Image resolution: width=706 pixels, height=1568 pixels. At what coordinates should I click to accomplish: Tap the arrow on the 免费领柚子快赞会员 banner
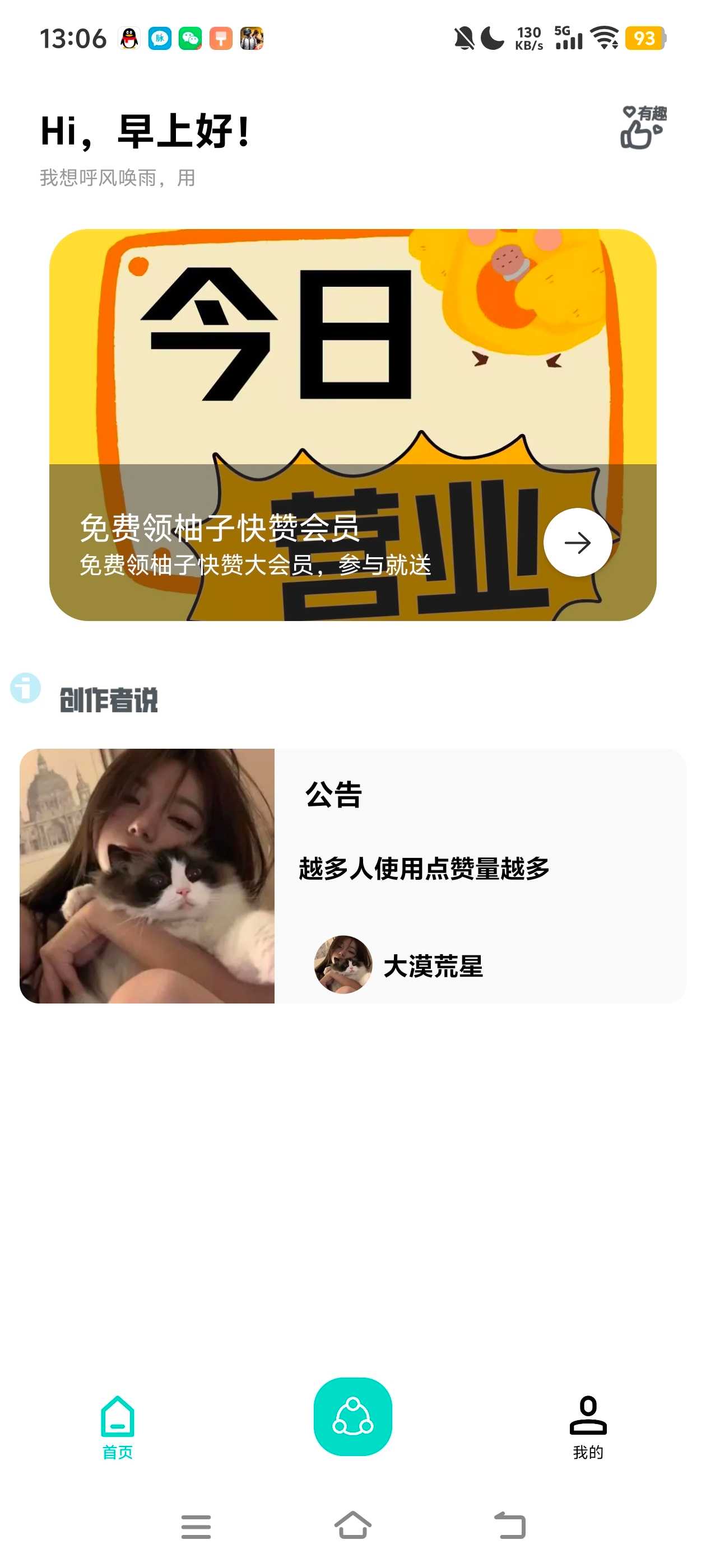pyautogui.click(x=577, y=542)
